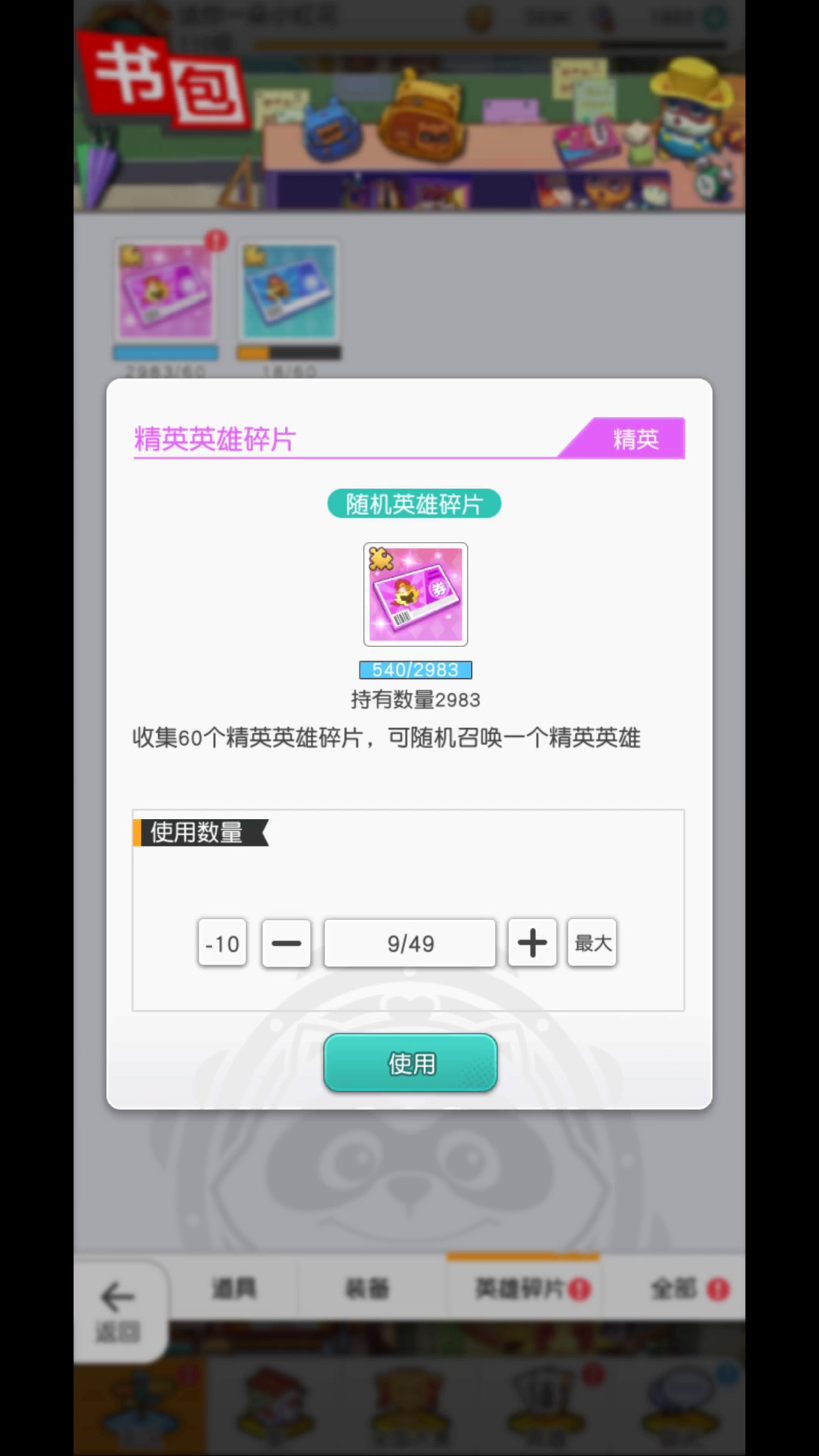
Task: Decrease use quantity by ten
Action: click(222, 943)
